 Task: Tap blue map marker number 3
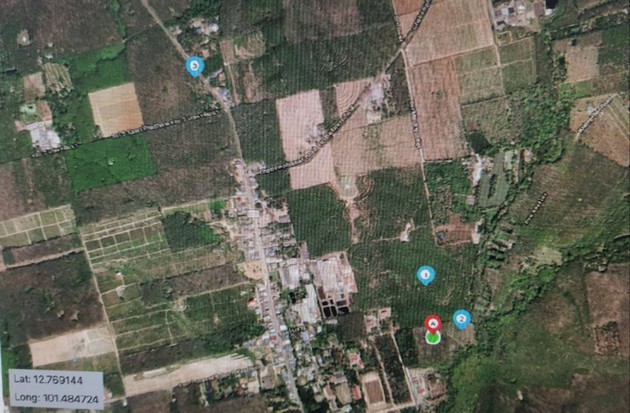click(x=425, y=273)
